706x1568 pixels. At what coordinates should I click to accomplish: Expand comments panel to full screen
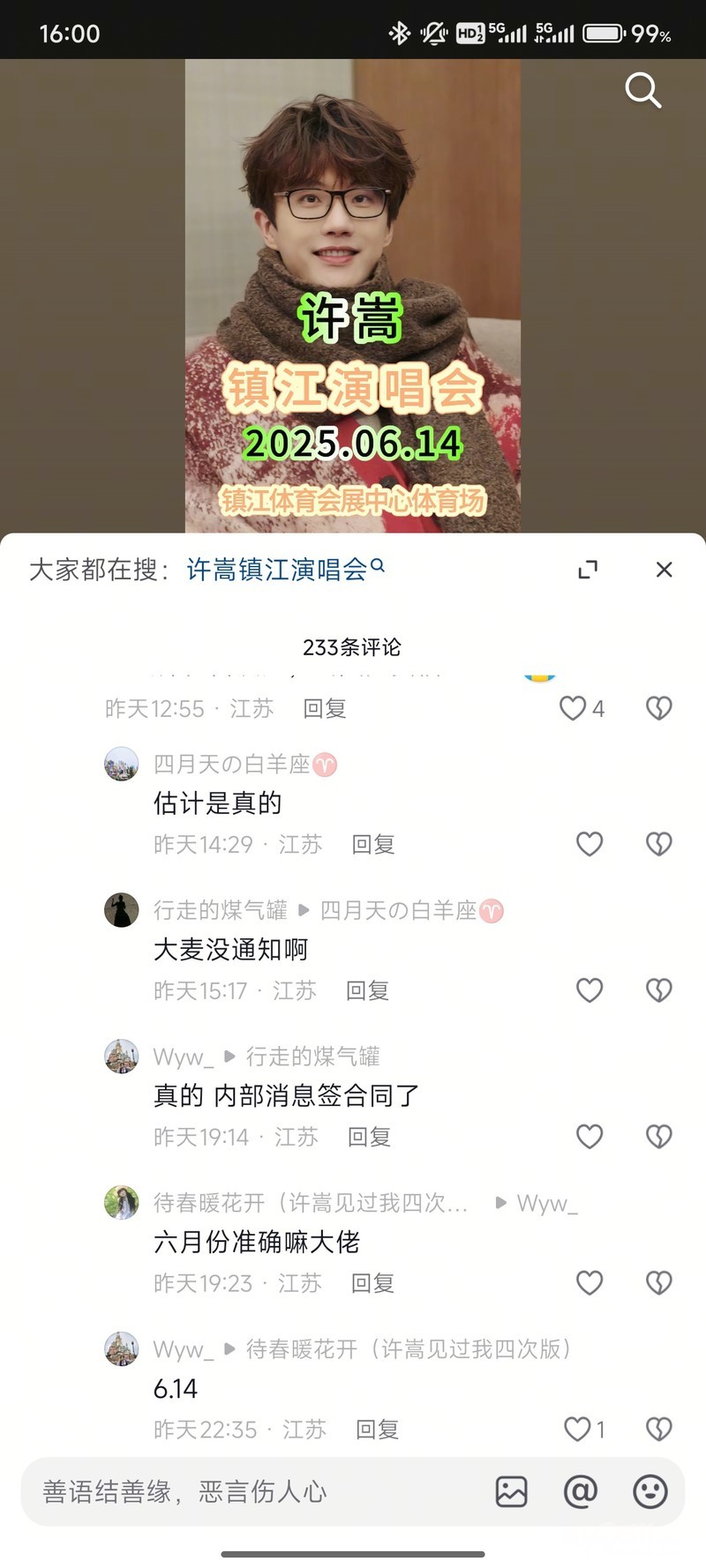click(588, 570)
